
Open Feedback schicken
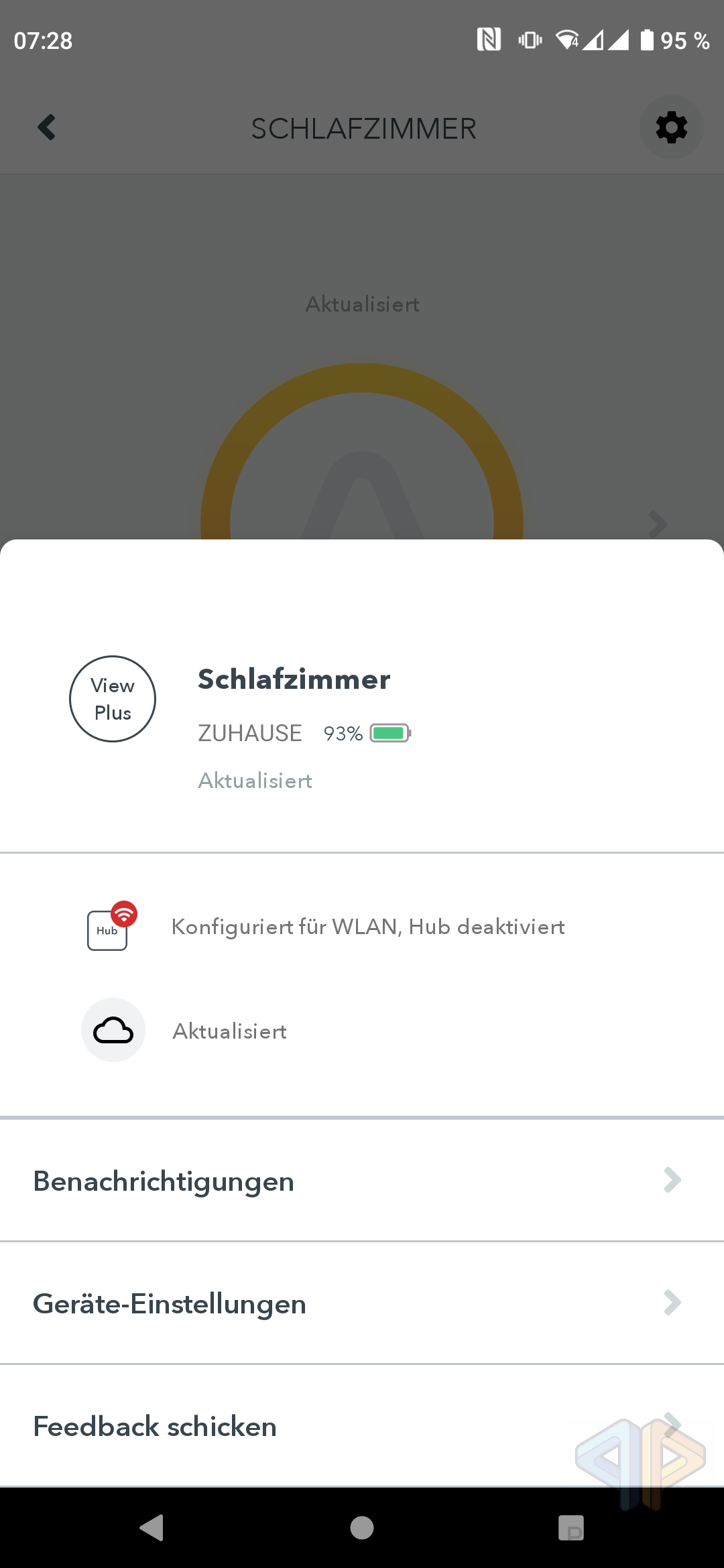click(362, 1426)
